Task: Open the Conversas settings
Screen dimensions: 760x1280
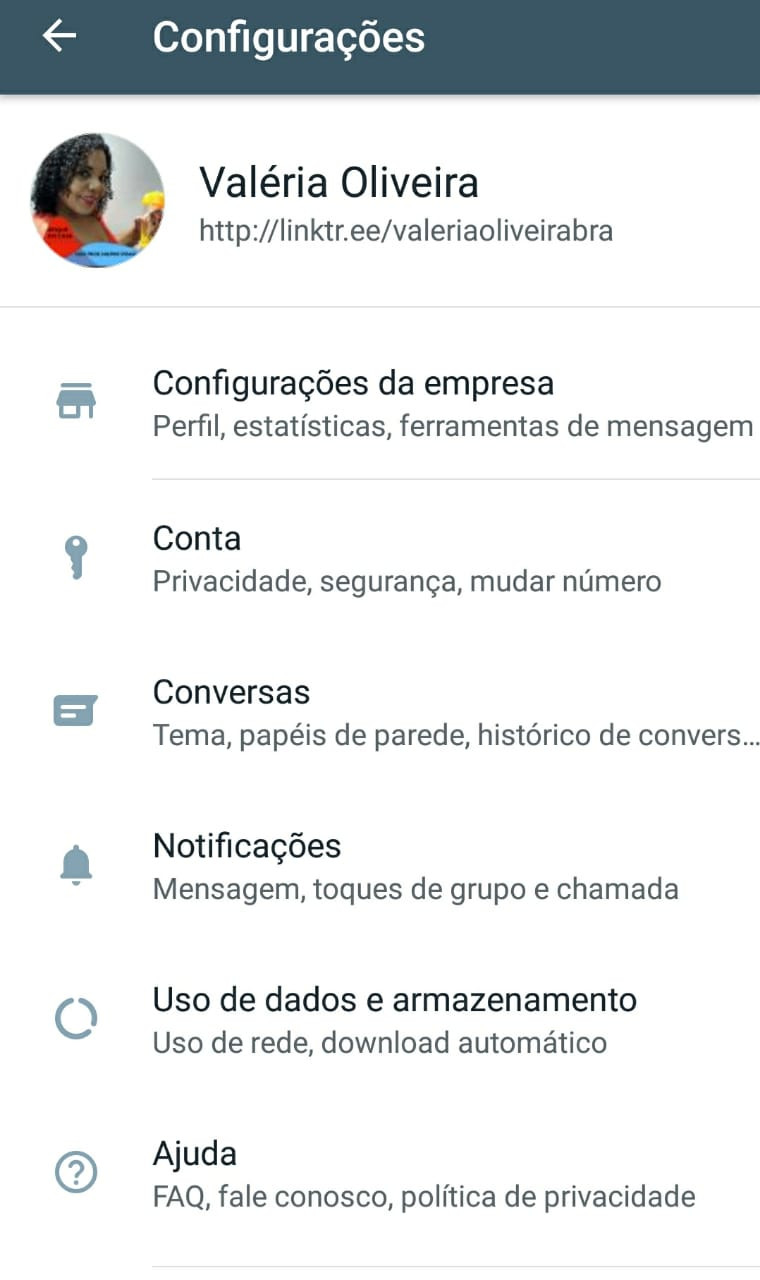Action: pos(380,711)
